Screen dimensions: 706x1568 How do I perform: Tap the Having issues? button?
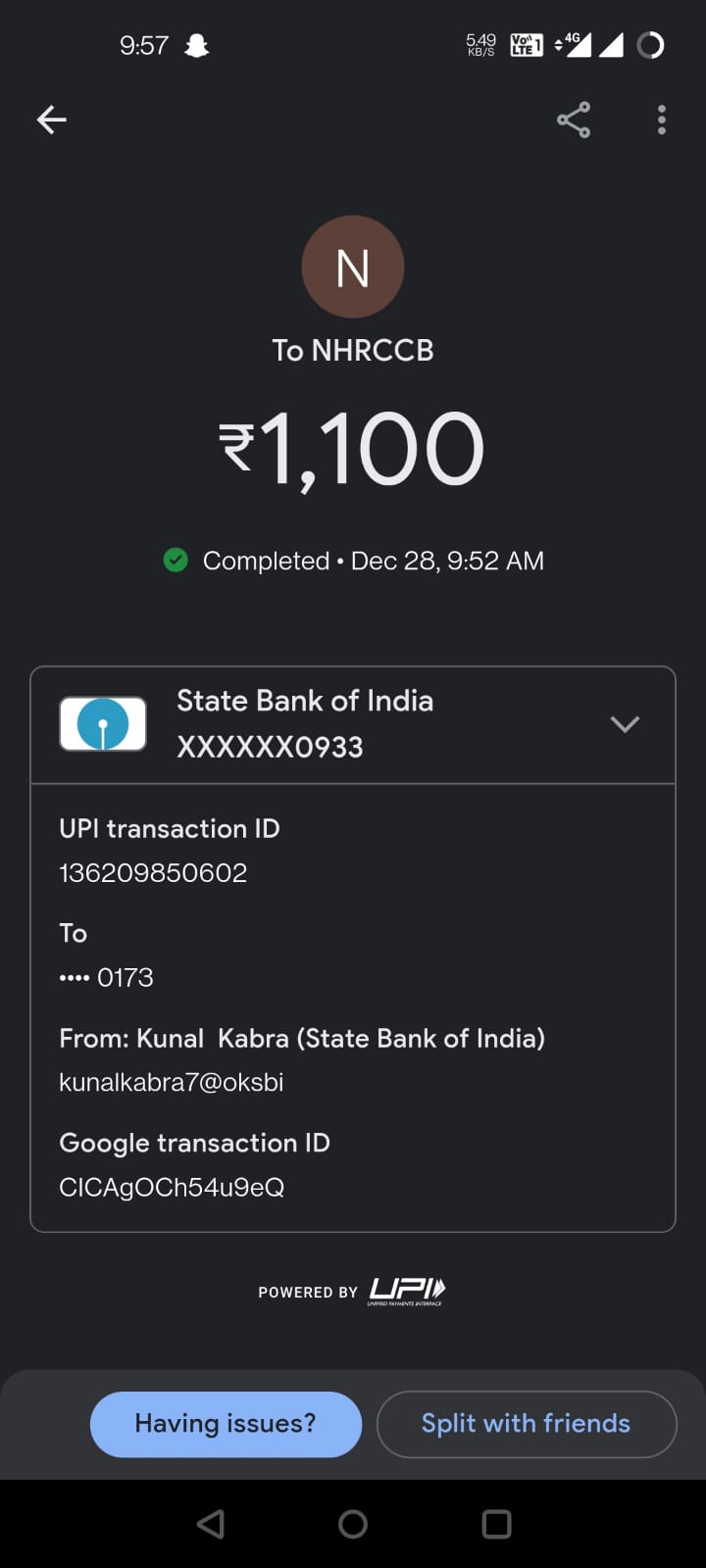point(226,1423)
